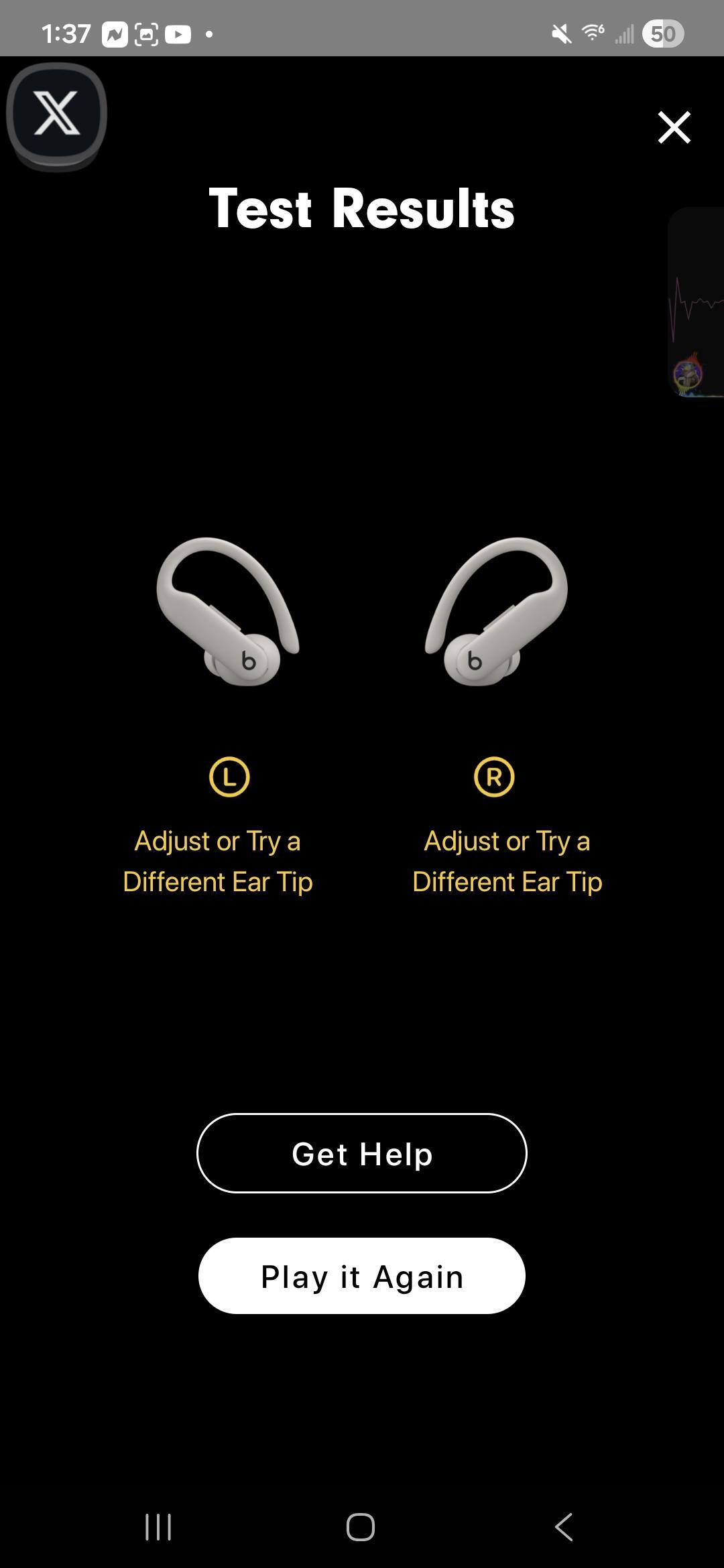Image resolution: width=724 pixels, height=1568 pixels.
Task: Close the Test Results screen
Action: coord(674,127)
